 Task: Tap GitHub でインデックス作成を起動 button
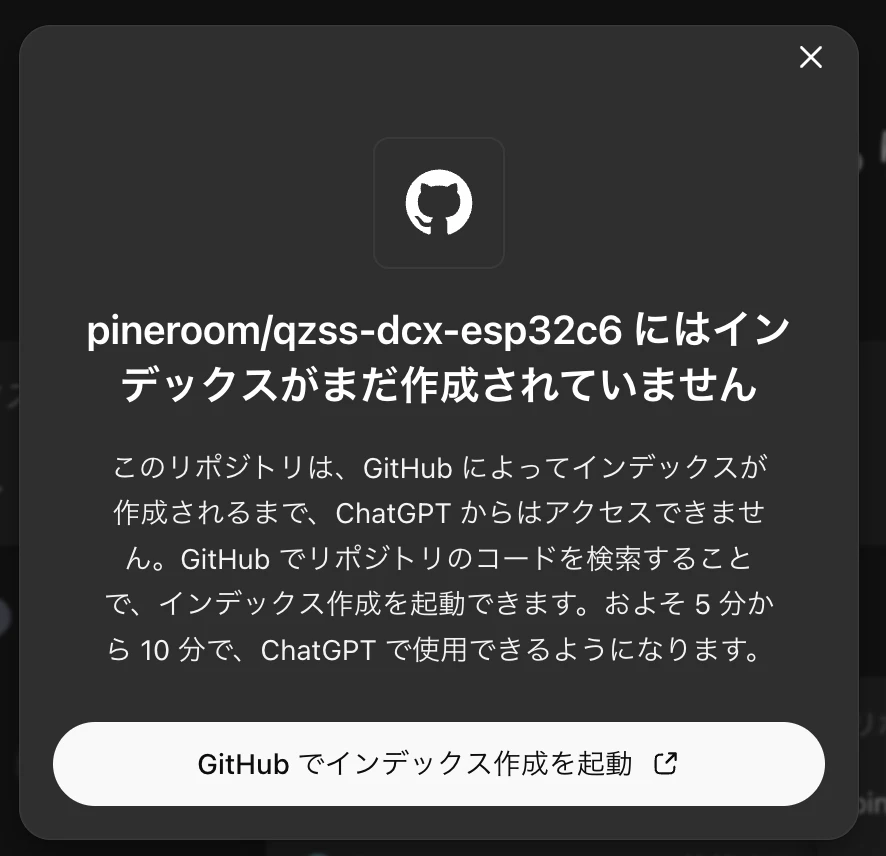click(439, 764)
